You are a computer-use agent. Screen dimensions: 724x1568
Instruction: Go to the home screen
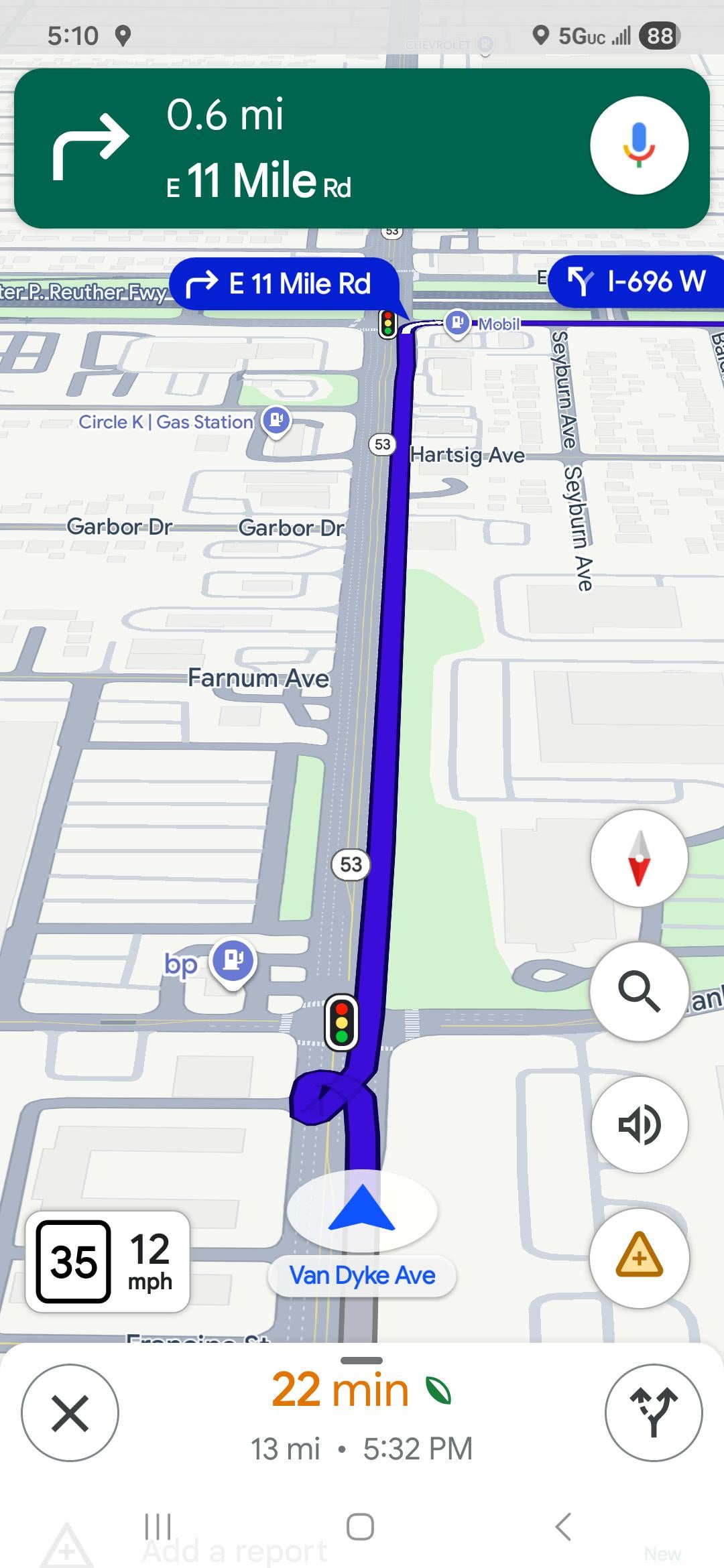pos(360,1526)
